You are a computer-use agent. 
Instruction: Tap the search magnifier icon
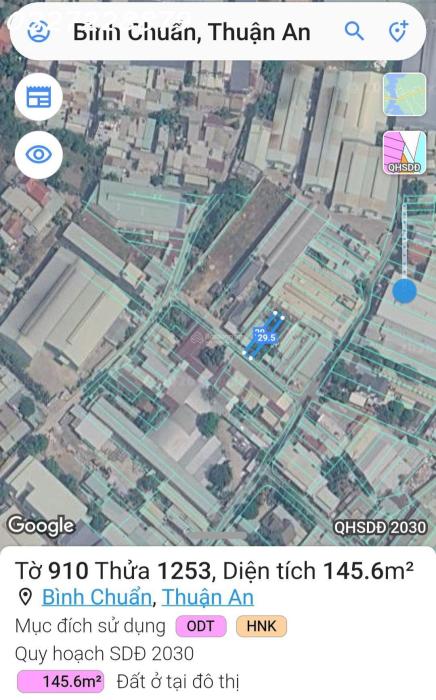pyautogui.click(x=354, y=31)
